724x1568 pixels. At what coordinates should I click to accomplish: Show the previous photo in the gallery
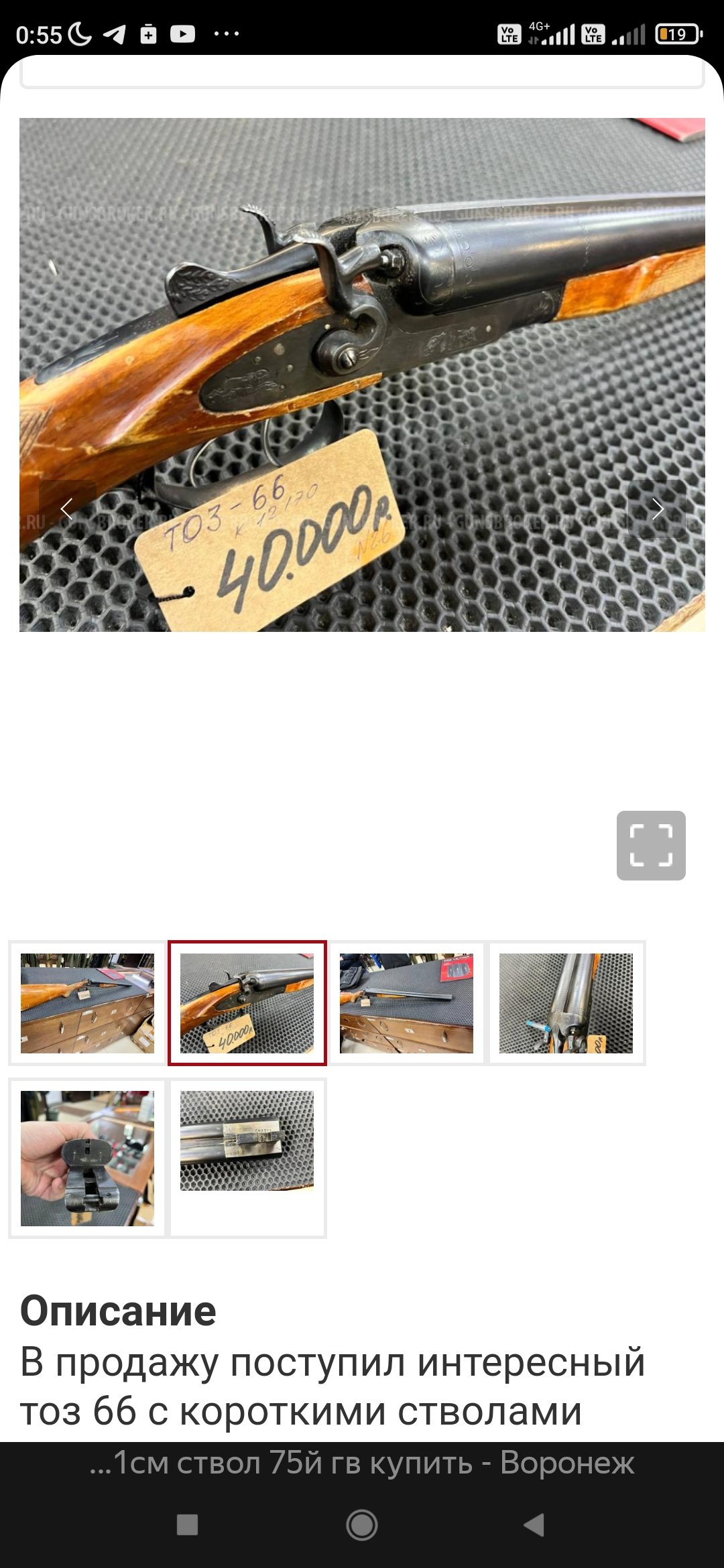pyautogui.click(x=67, y=509)
